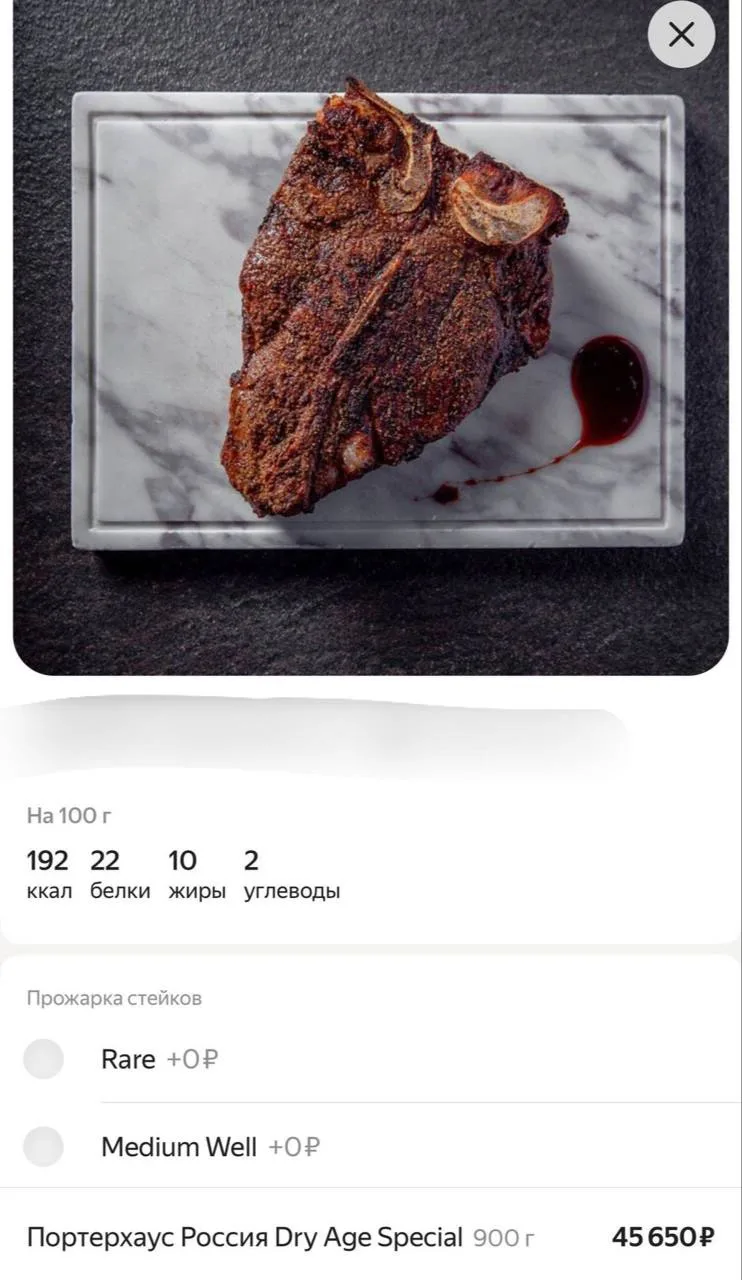742x1280 pixels.
Task: Close the steak details popup
Action: [681, 35]
